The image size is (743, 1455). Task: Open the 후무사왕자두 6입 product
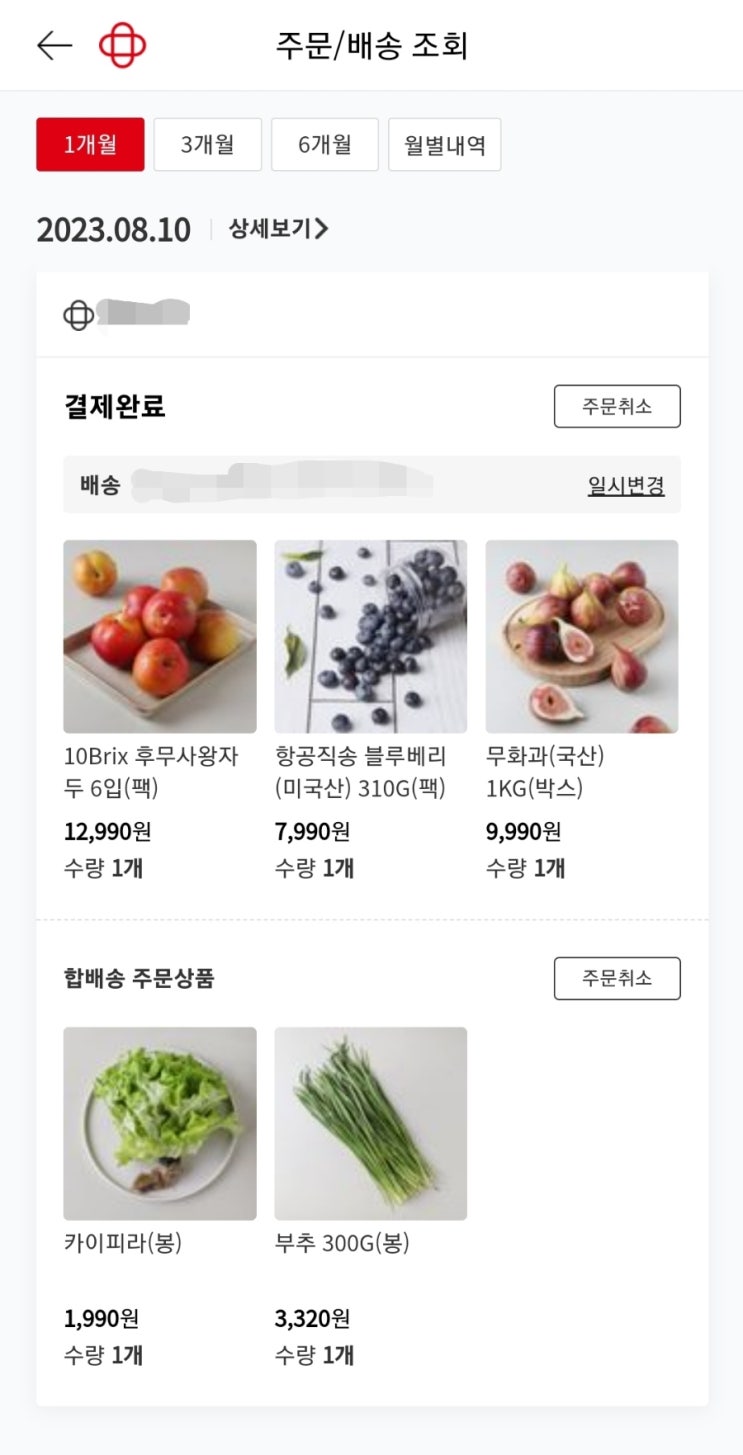click(x=160, y=637)
